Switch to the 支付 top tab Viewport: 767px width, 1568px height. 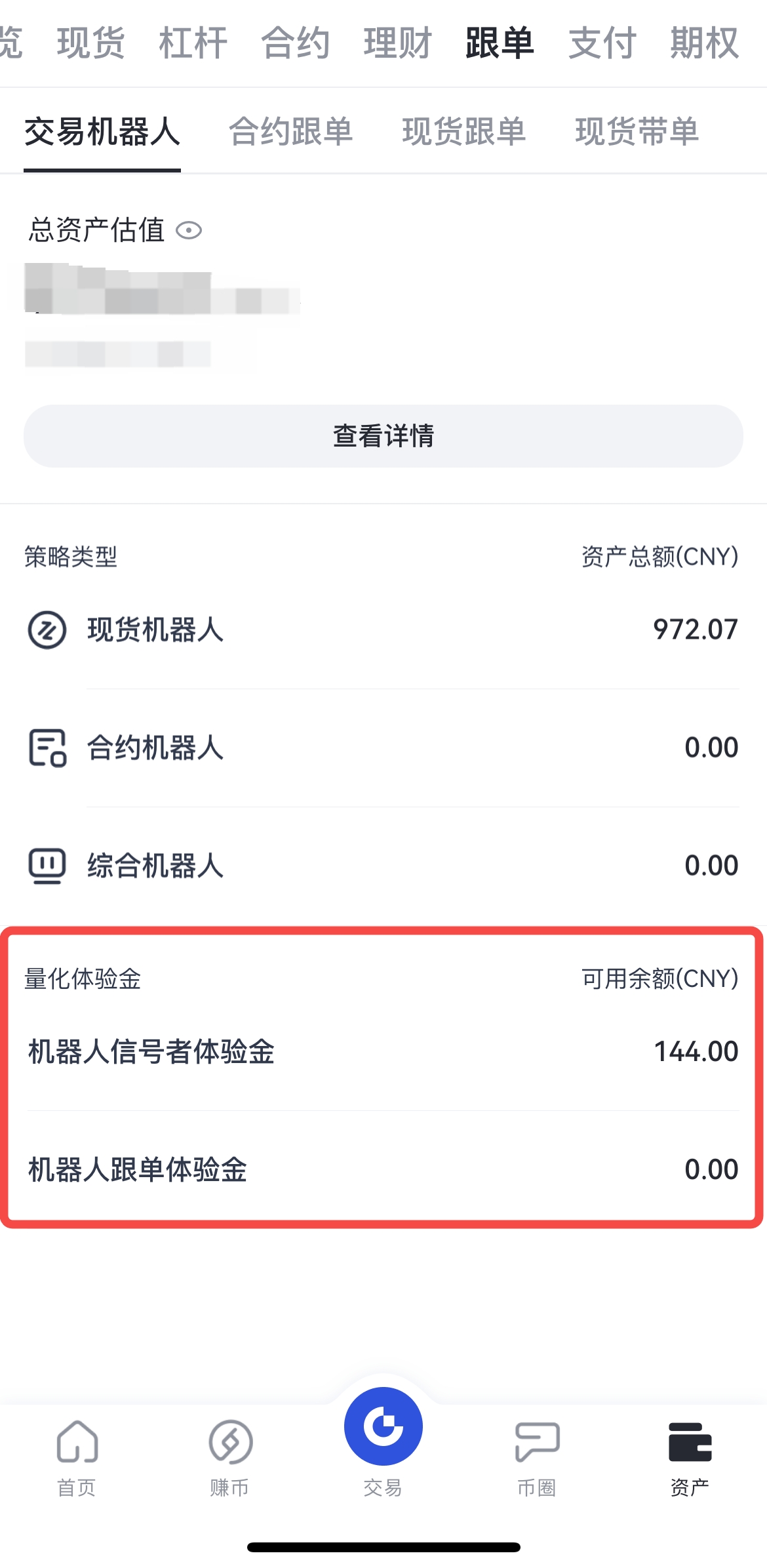602,43
